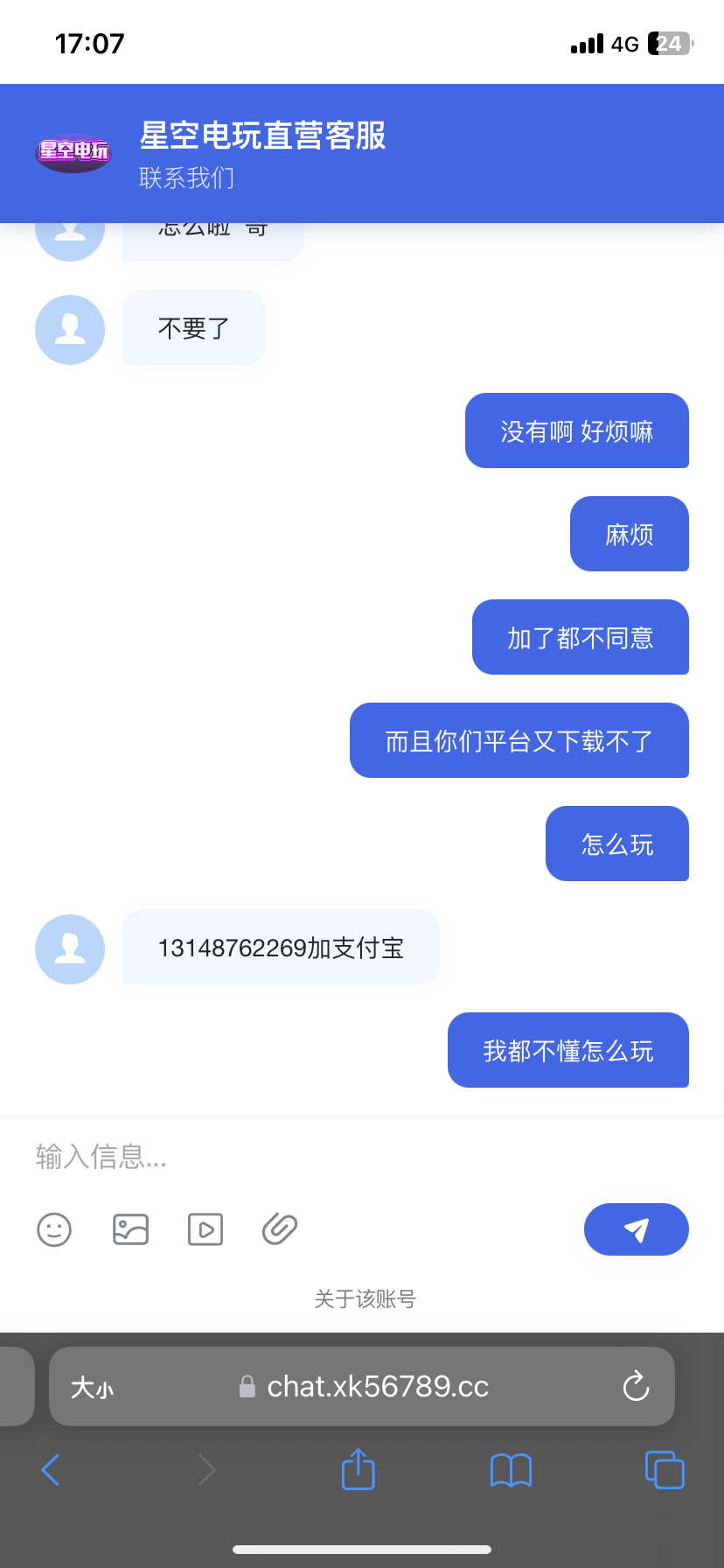Viewport: 724px width, 1568px height.
Task: Open the 大小 page settings menu
Action: (92, 1387)
